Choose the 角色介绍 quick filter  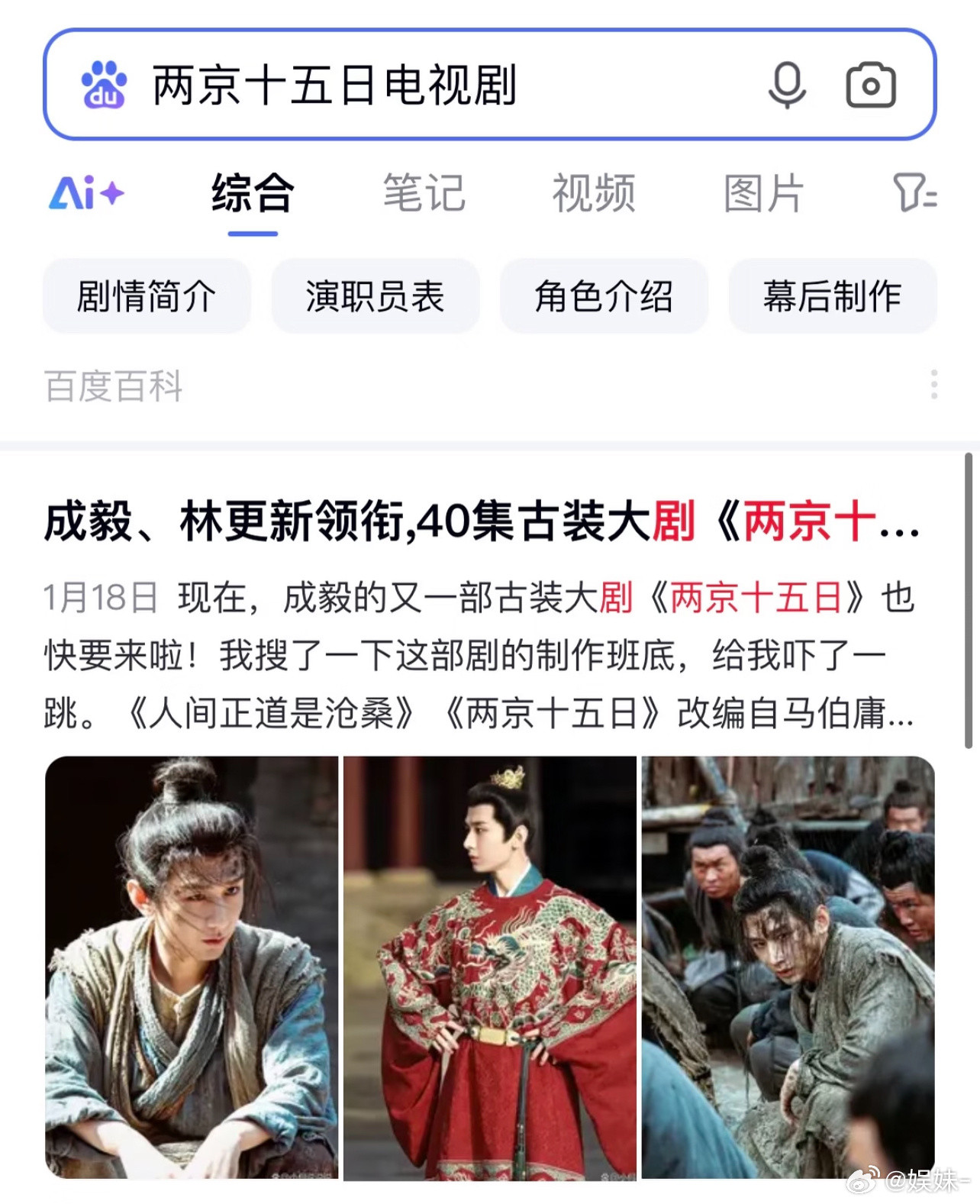click(604, 296)
